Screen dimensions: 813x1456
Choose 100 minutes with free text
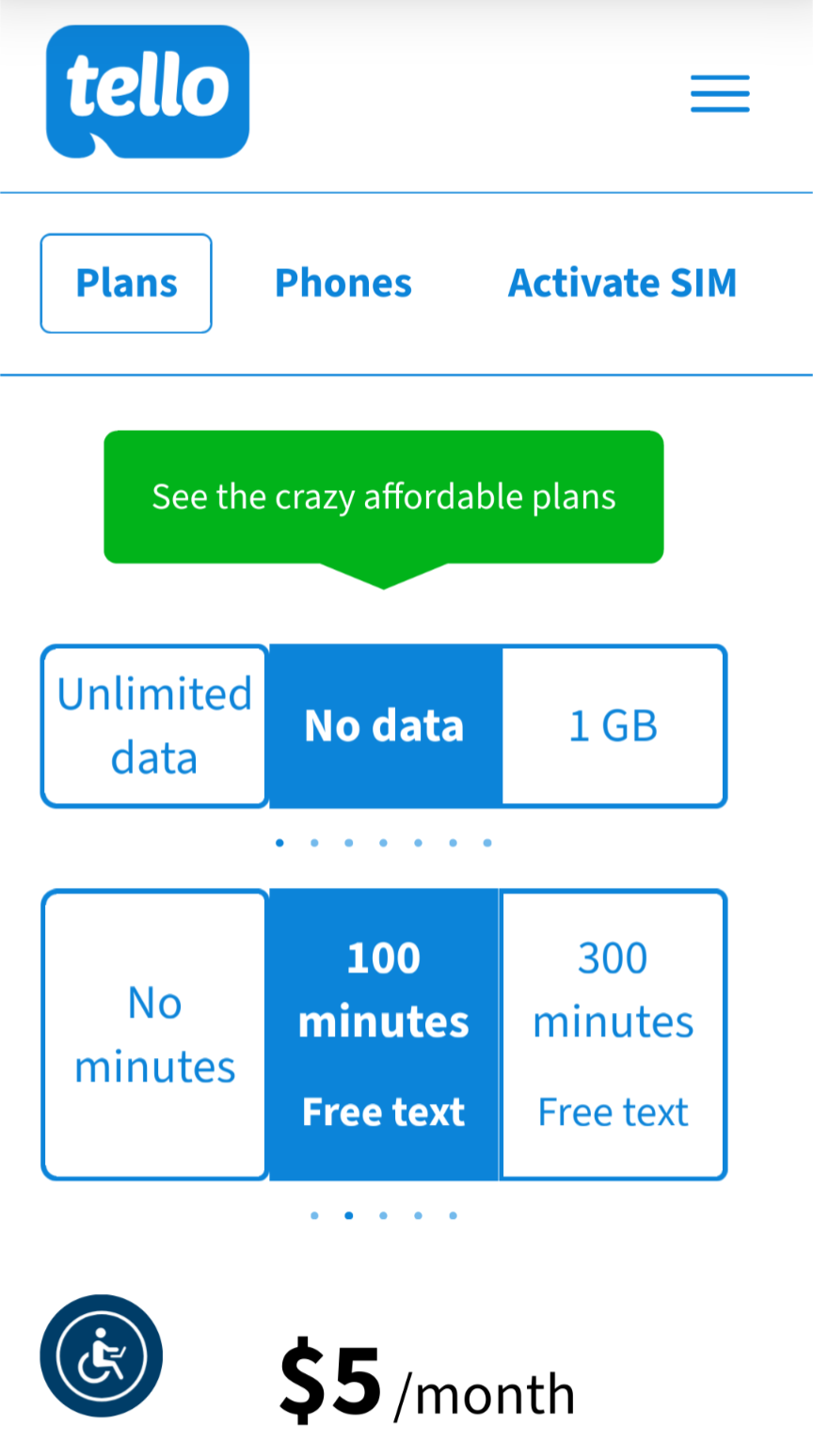[x=384, y=1034]
